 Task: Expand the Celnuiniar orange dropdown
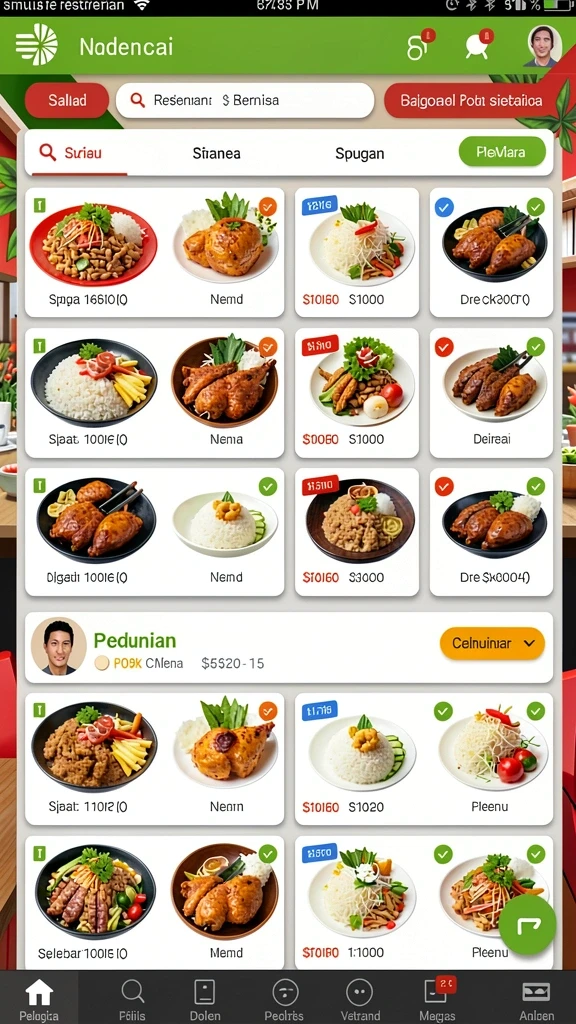coord(492,643)
